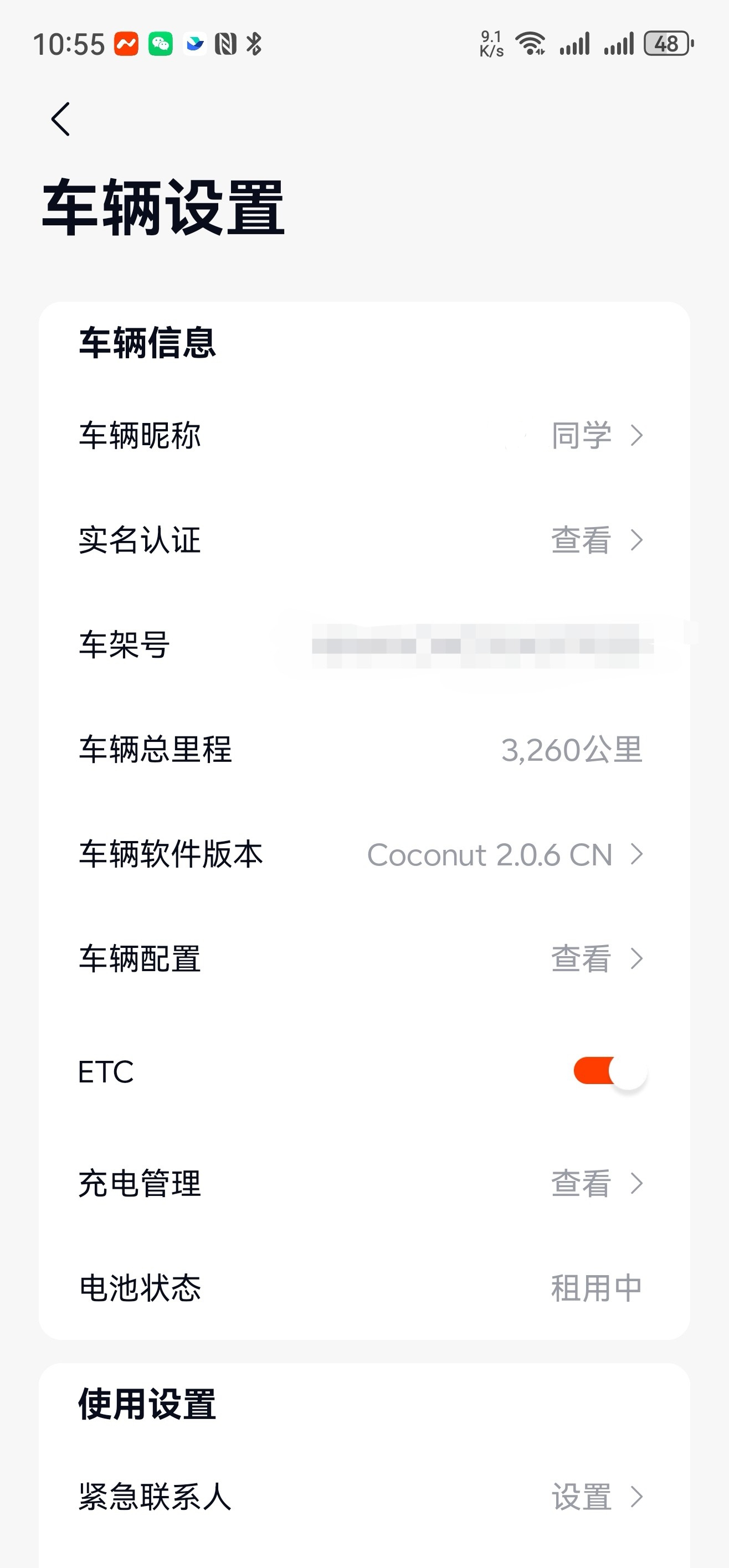Turn off the ETC switch
Image resolution: width=729 pixels, height=1568 pixels.
(x=609, y=1071)
